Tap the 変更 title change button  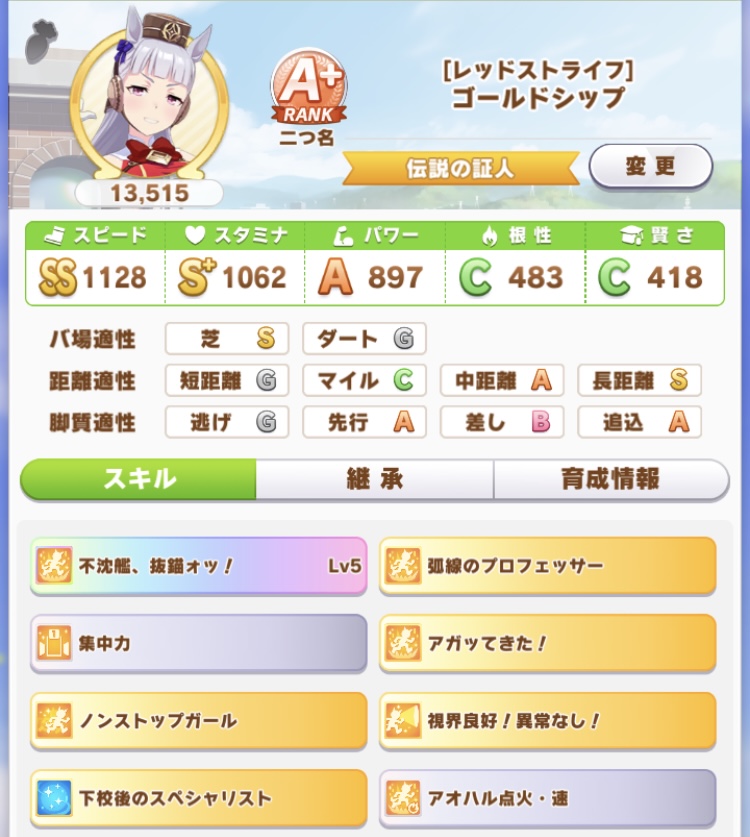[x=650, y=167]
